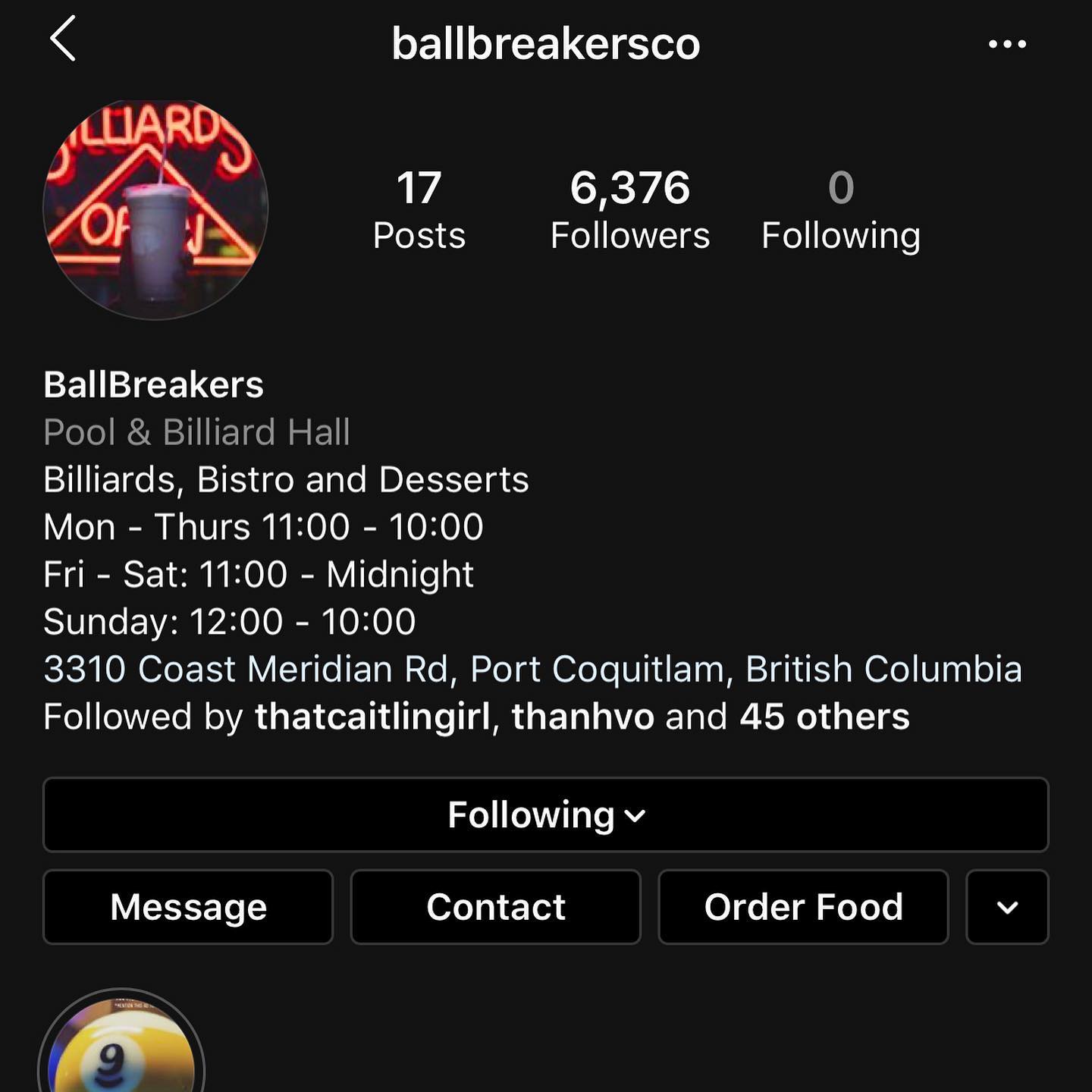1092x1092 pixels.
Task: Open the list of accounts followed
Action: point(840,210)
